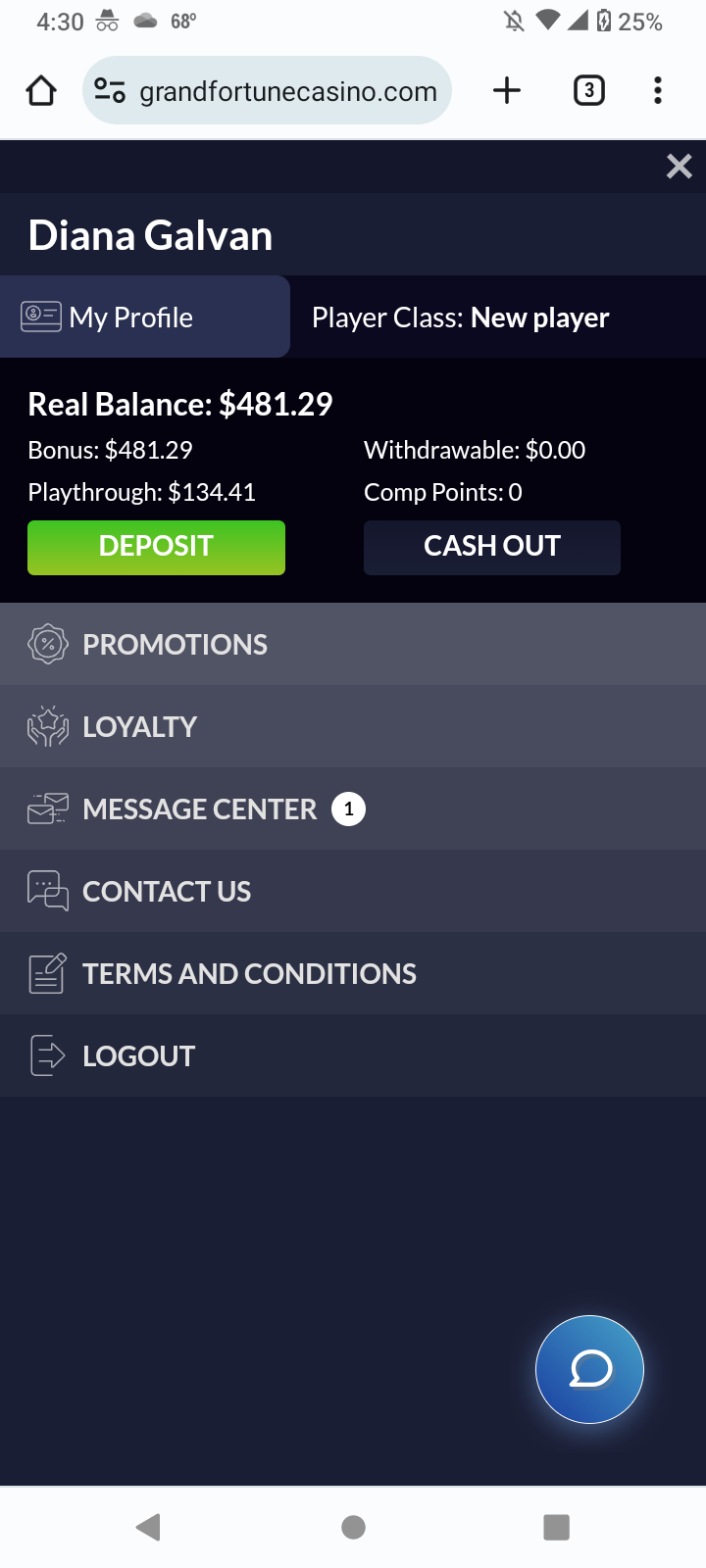Open the Promotions section
706x1568 pixels.
click(175, 645)
